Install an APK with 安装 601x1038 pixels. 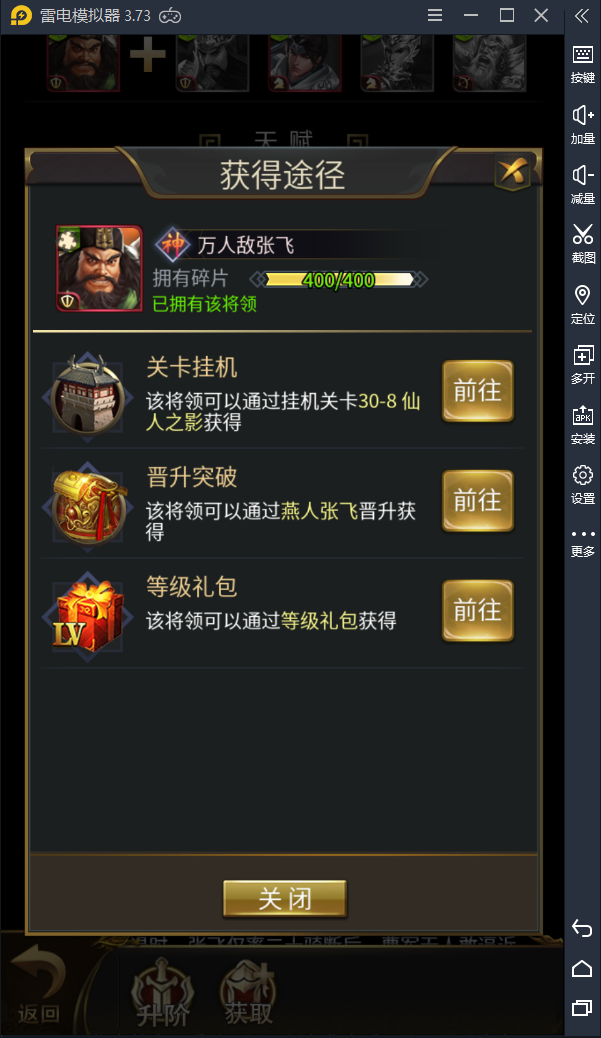tap(582, 422)
